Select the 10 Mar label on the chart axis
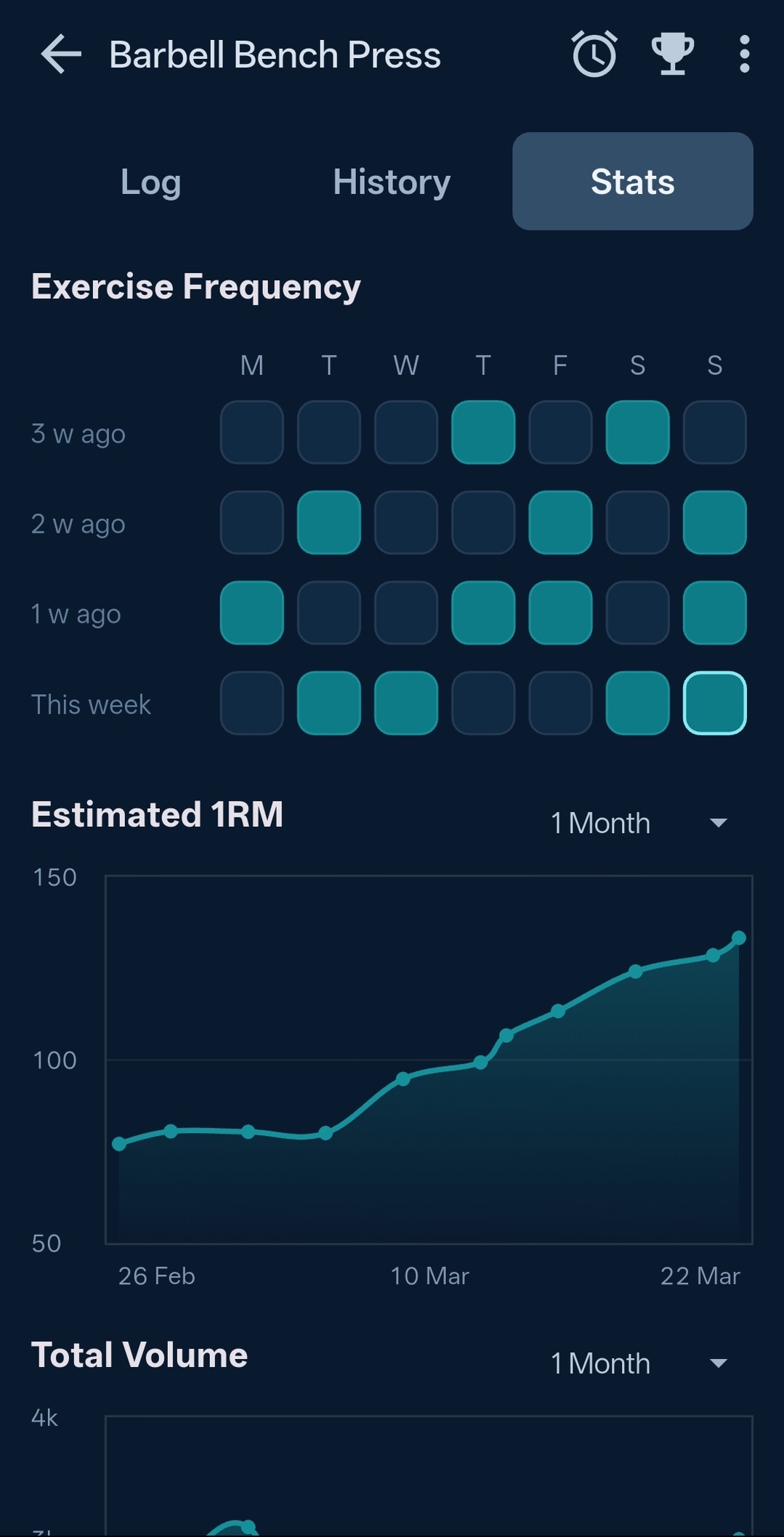Image resolution: width=784 pixels, height=1537 pixels. point(430,1275)
